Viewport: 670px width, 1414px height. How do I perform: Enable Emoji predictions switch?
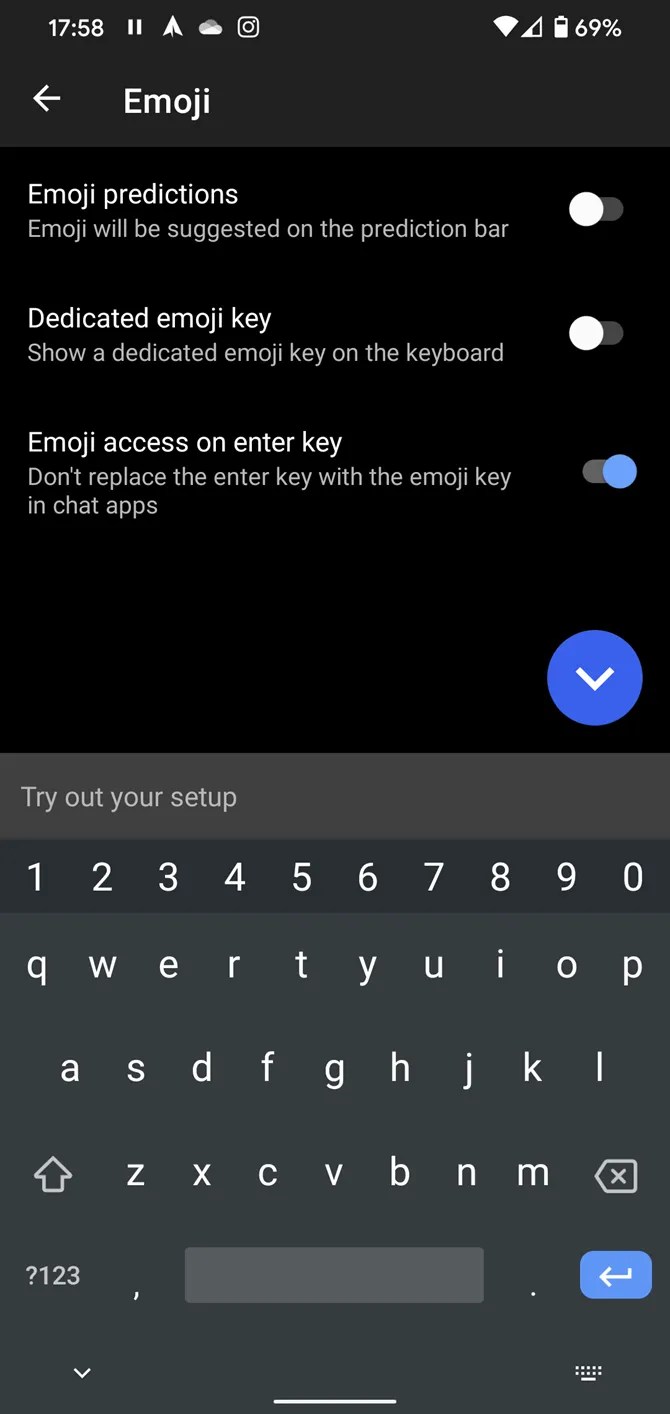(x=596, y=210)
